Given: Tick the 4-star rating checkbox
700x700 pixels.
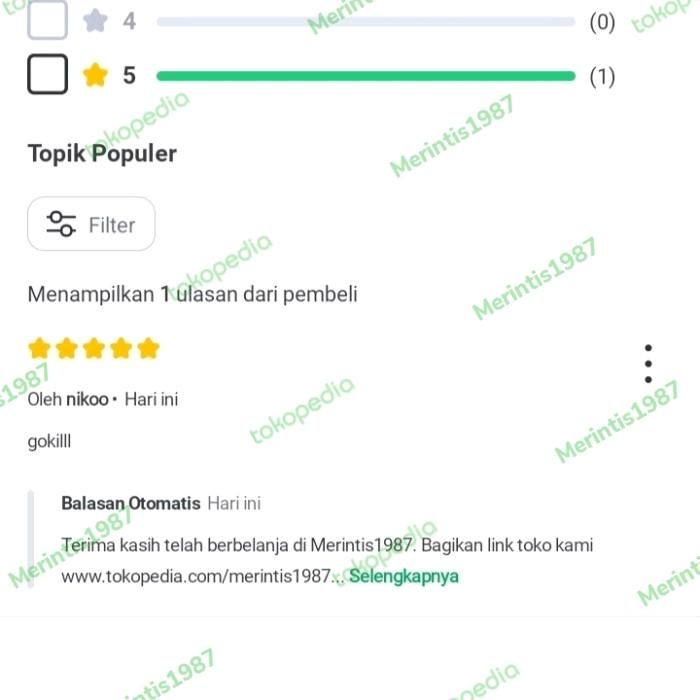Looking at the screenshot, I should click(x=47, y=20).
